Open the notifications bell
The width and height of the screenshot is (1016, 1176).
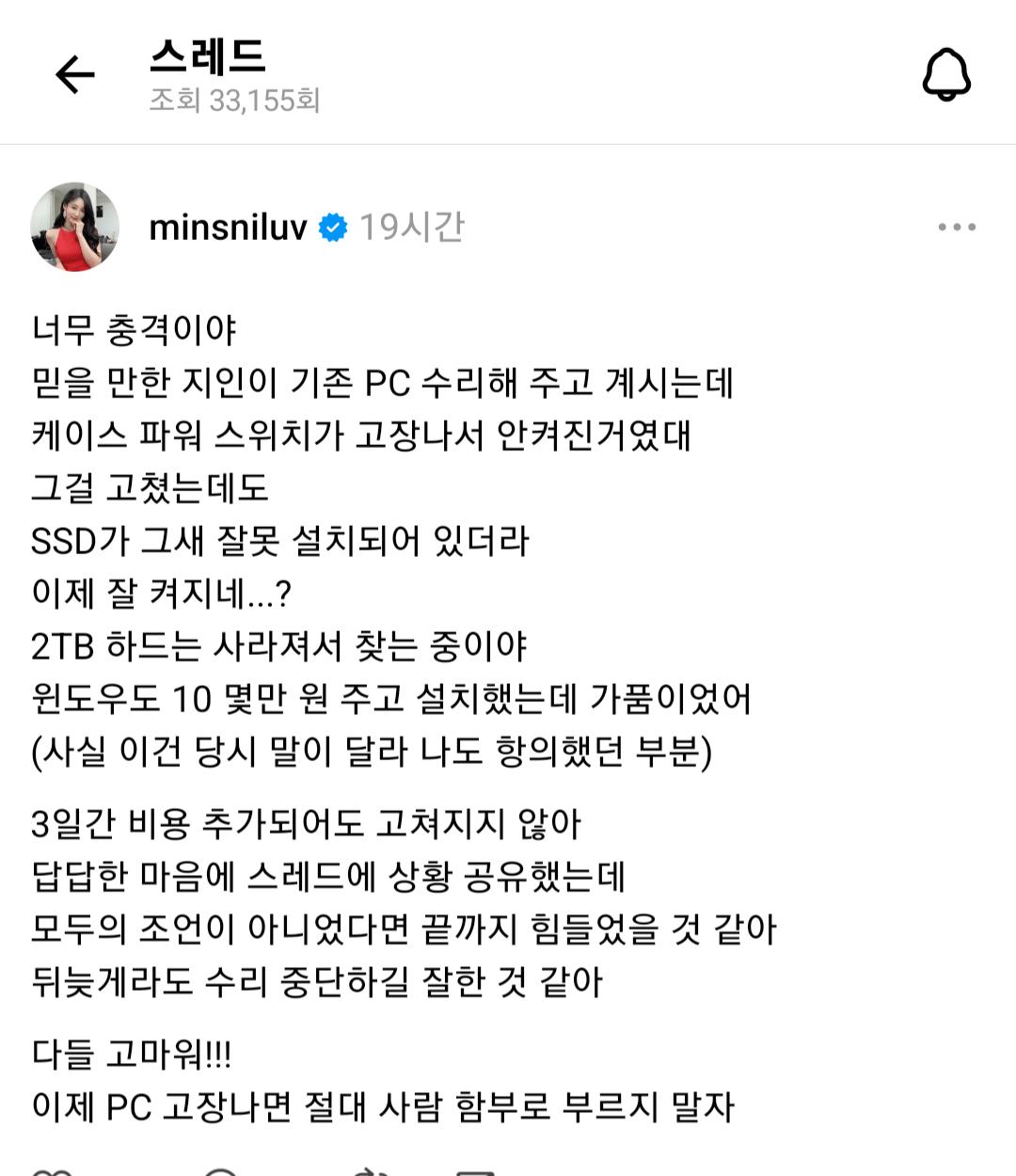(x=945, y=75)
